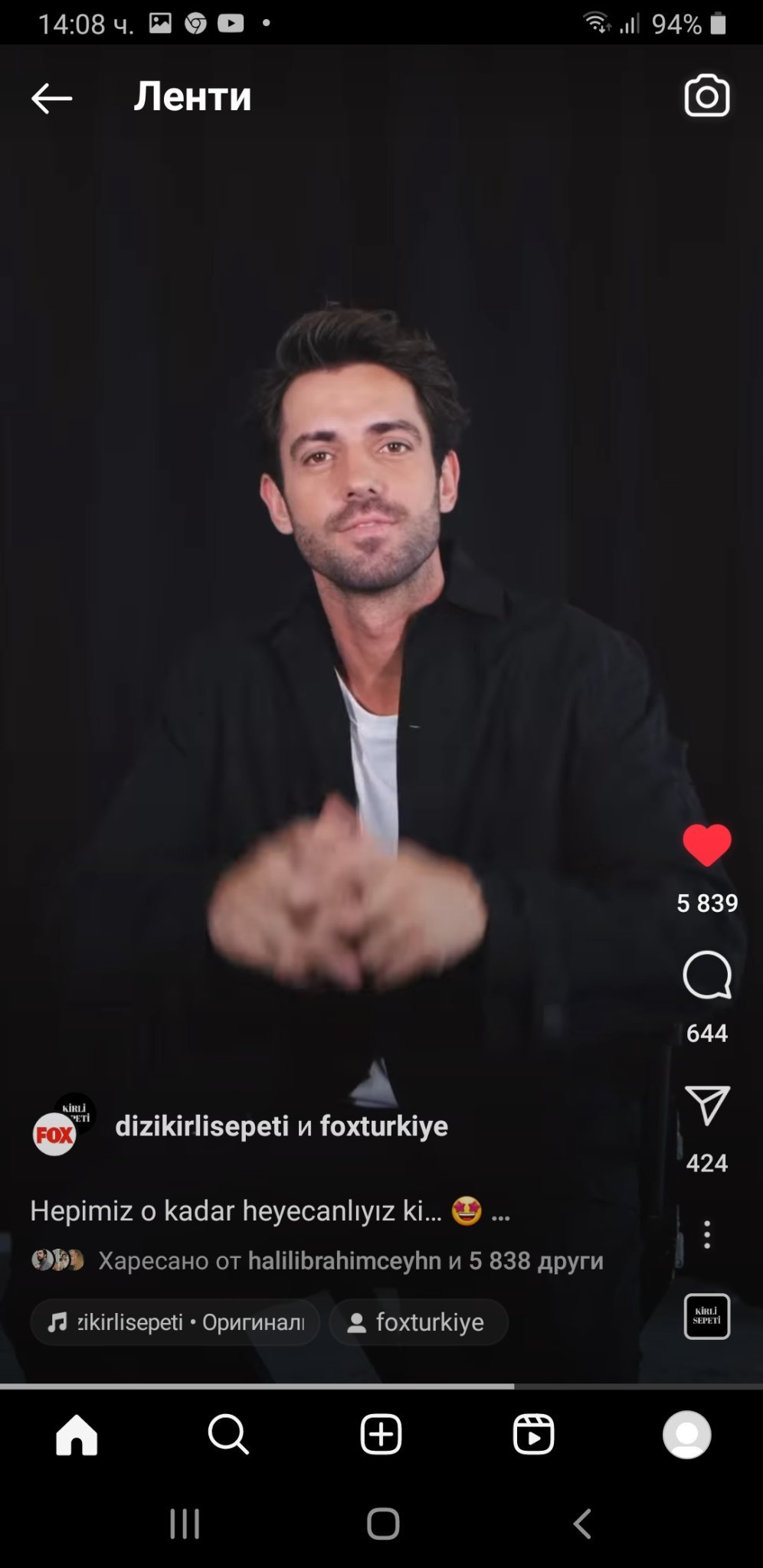This screenshot has height=1568, width=763.
Task: Tap the system recent apps button
Action: coord(185,1524)
